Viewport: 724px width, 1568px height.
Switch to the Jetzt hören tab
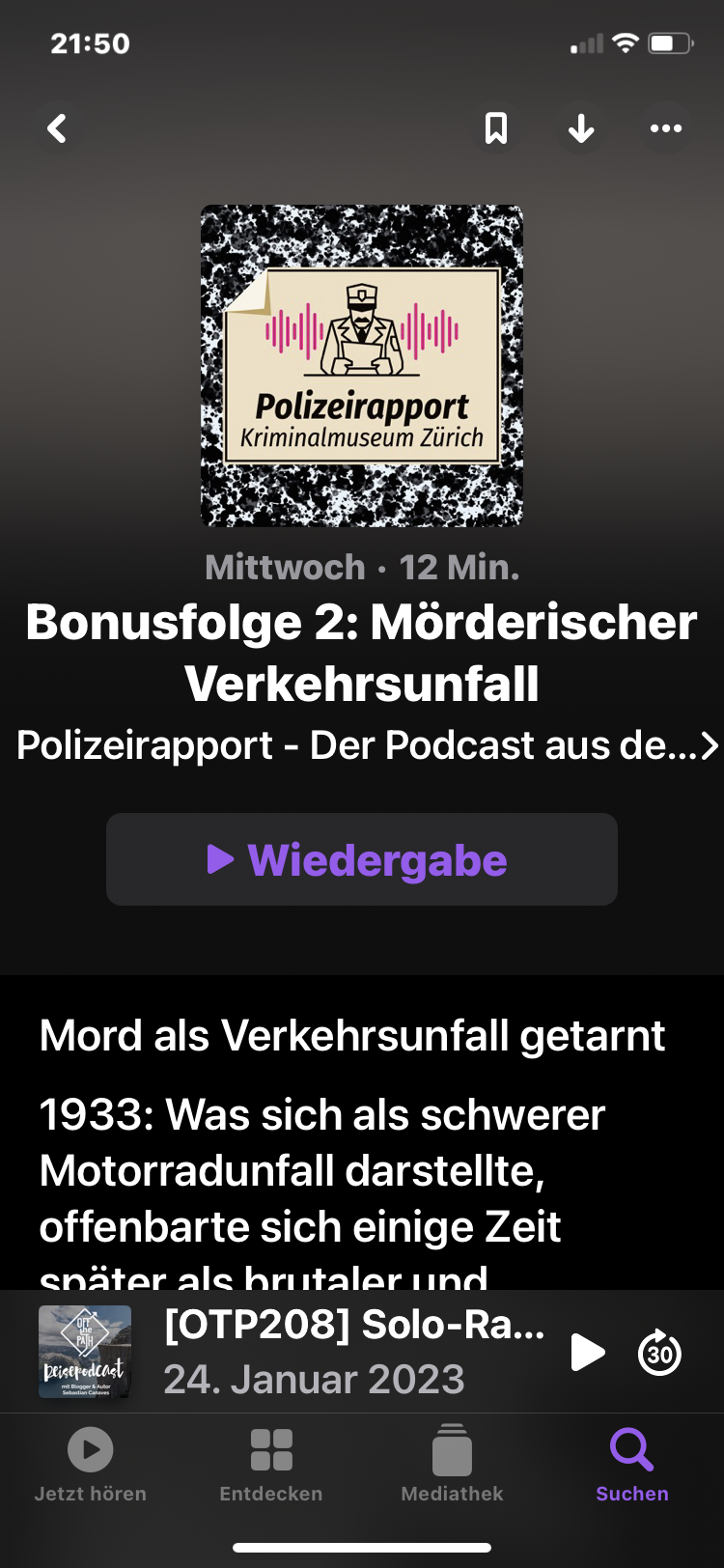(x=91, y=1464)
